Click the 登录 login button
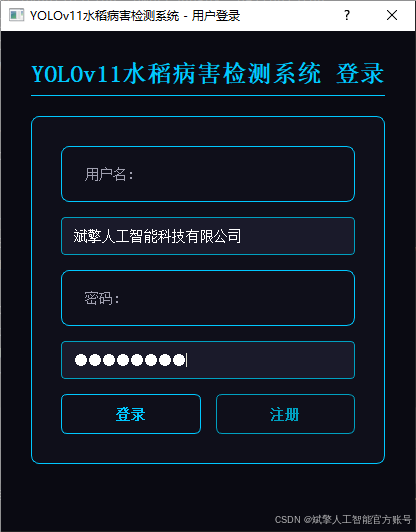Screen dimensions: 416x532 [x=131, y=414]
